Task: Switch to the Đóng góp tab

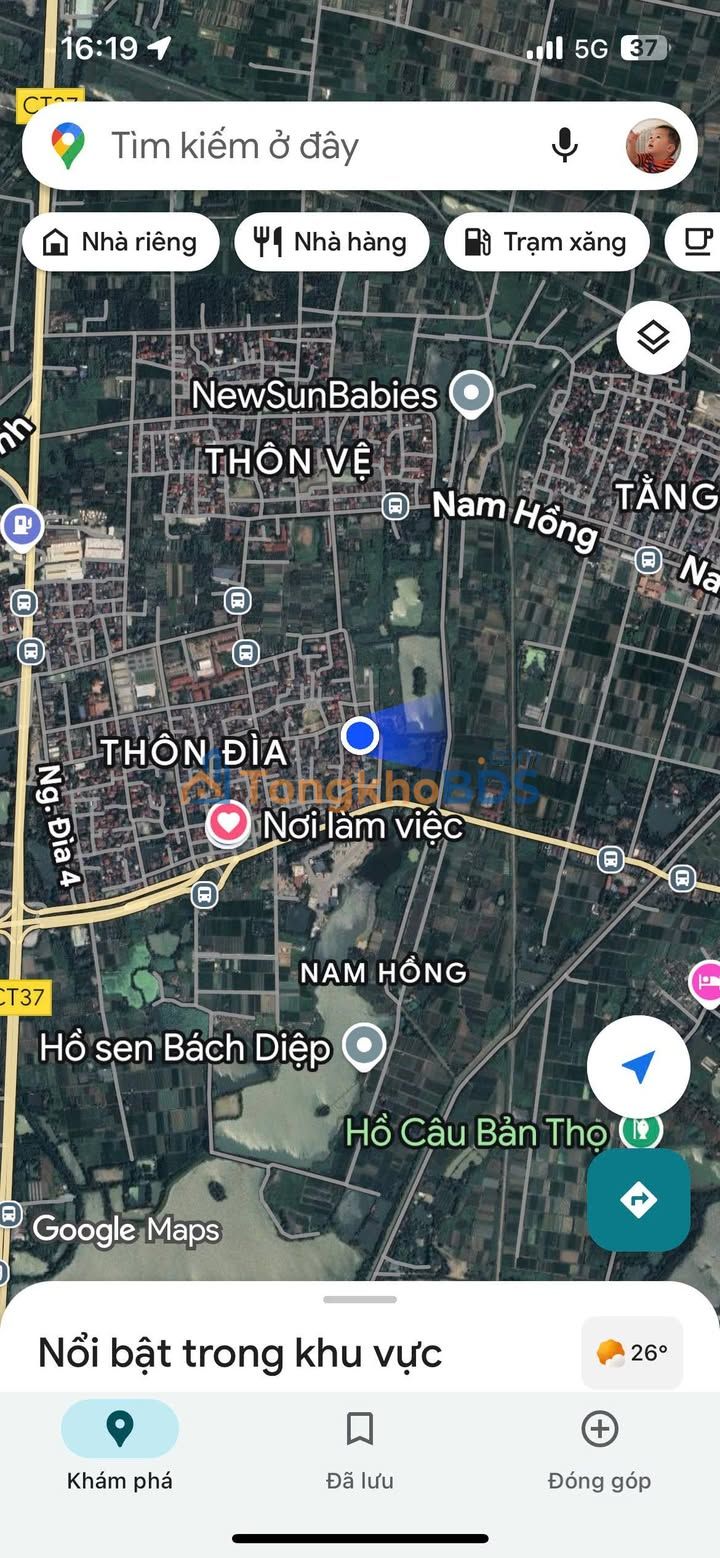Action: coord(599,1450)
